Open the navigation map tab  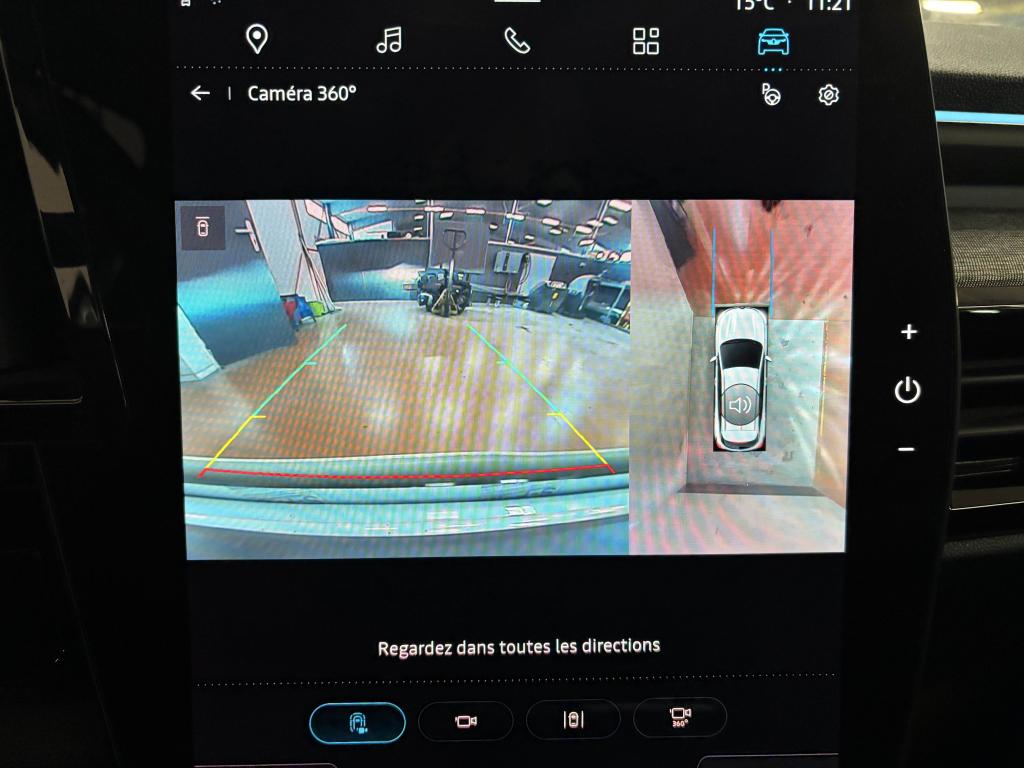pyautogui.click(x=257, y=40)
